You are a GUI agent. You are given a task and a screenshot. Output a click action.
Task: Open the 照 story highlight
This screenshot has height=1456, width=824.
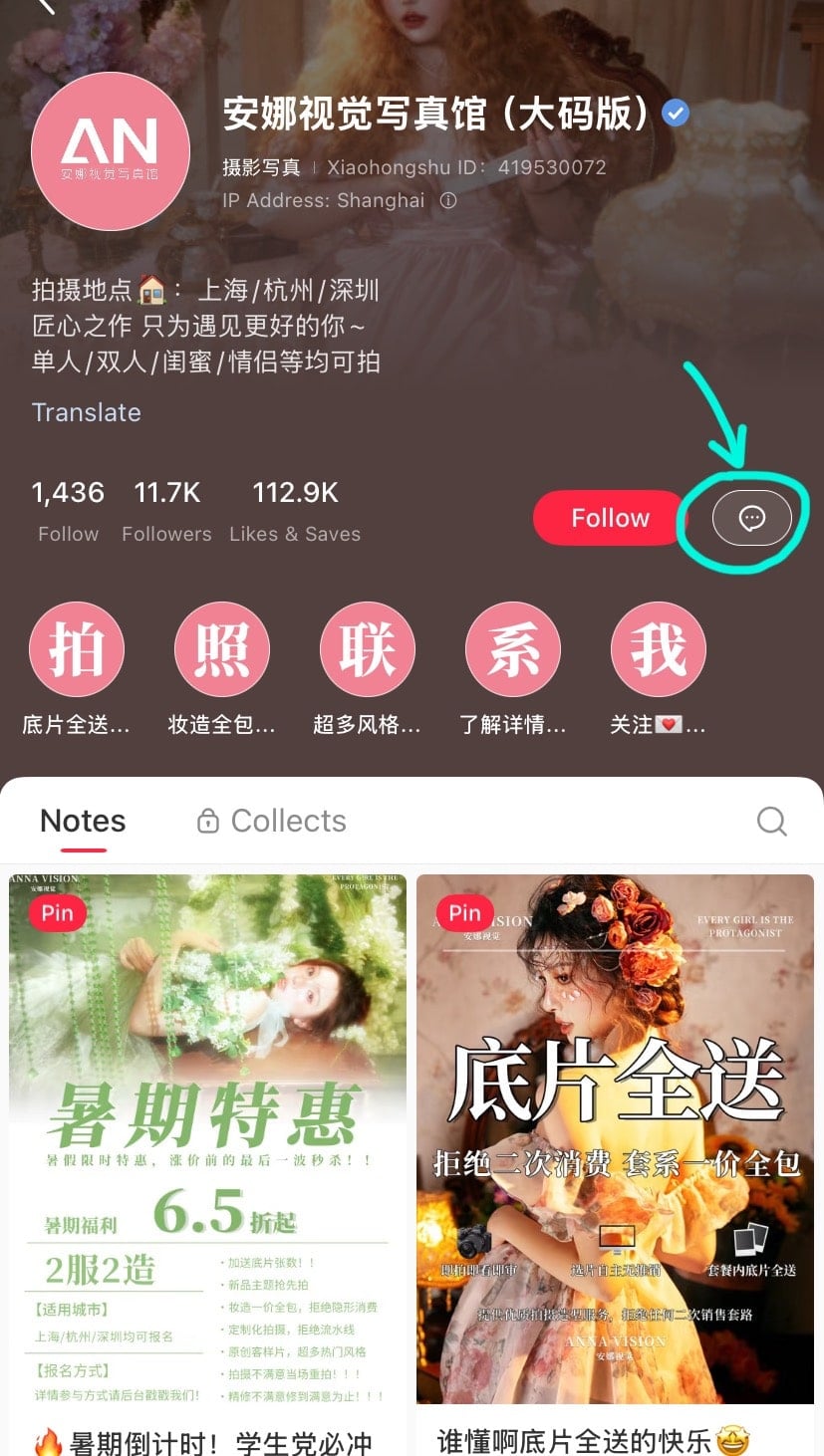coord(222,650)
